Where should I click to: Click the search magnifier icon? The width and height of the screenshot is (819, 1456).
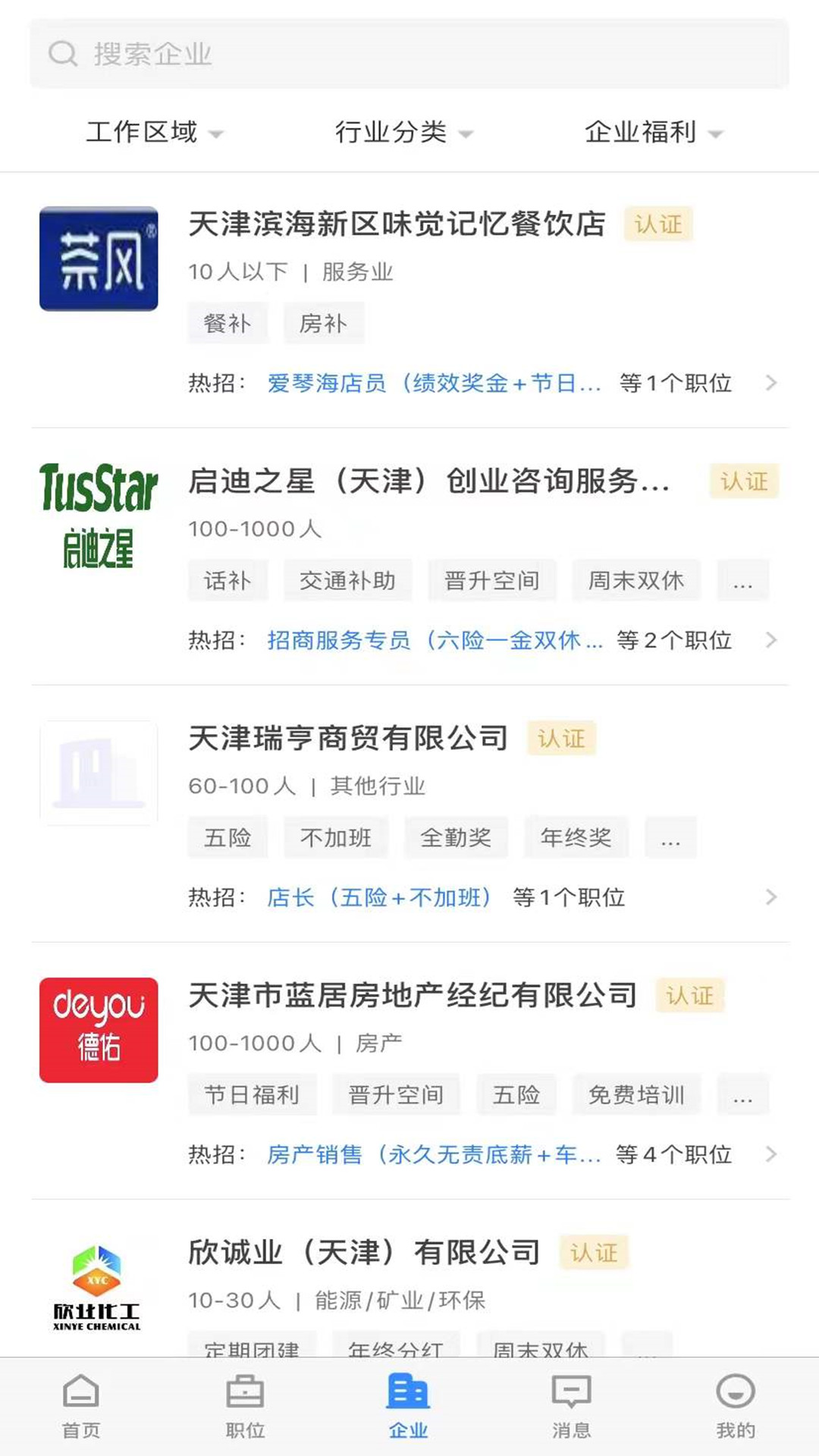tap(64, 55)
